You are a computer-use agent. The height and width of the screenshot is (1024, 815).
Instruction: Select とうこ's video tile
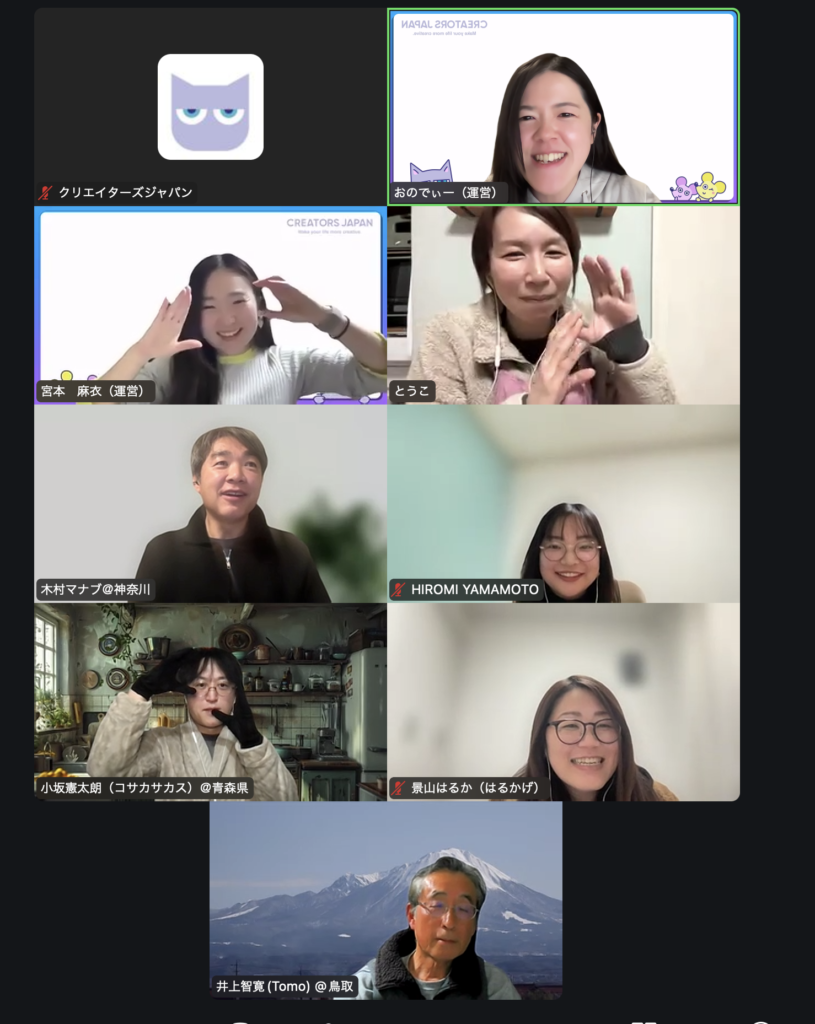coord(563,305)
